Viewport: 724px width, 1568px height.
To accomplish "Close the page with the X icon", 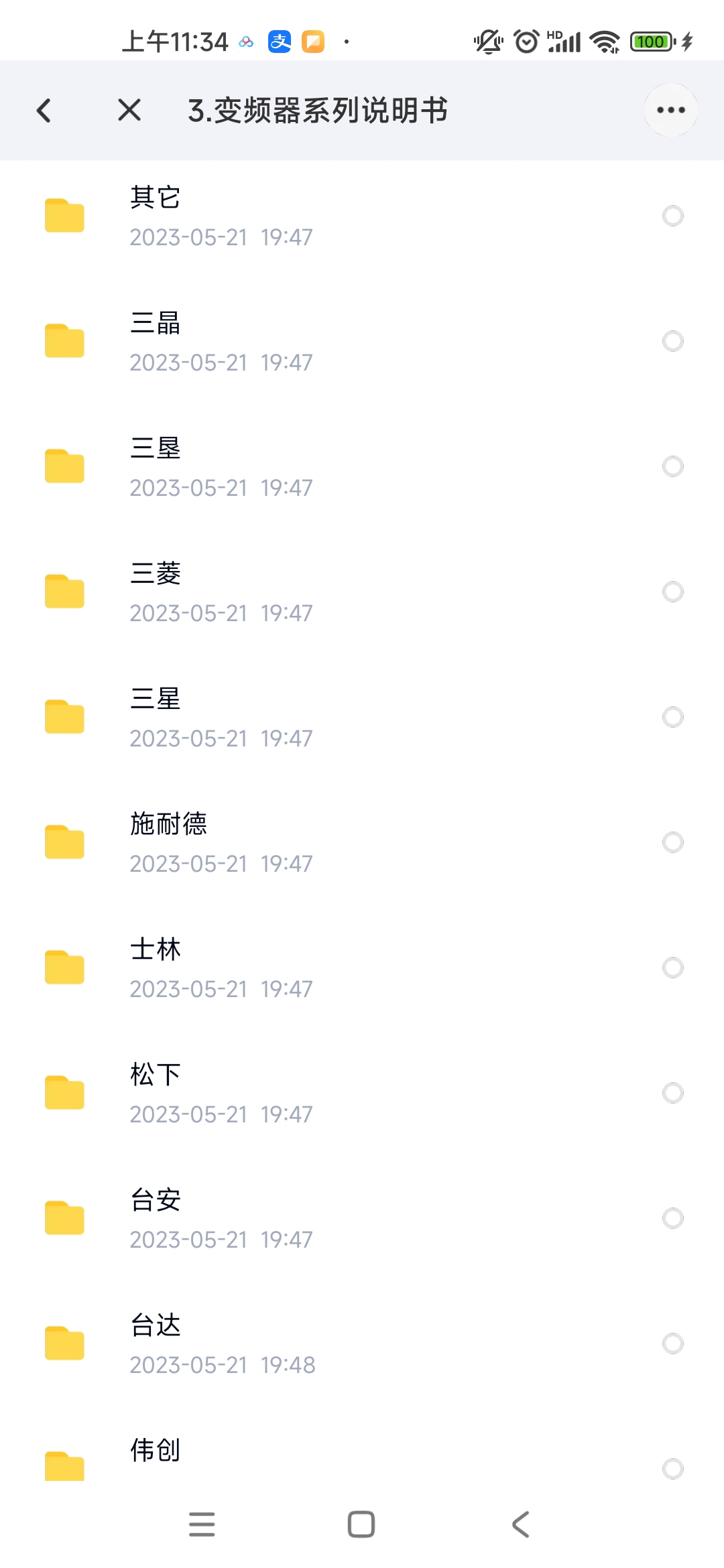I will (x=129, y=110).
